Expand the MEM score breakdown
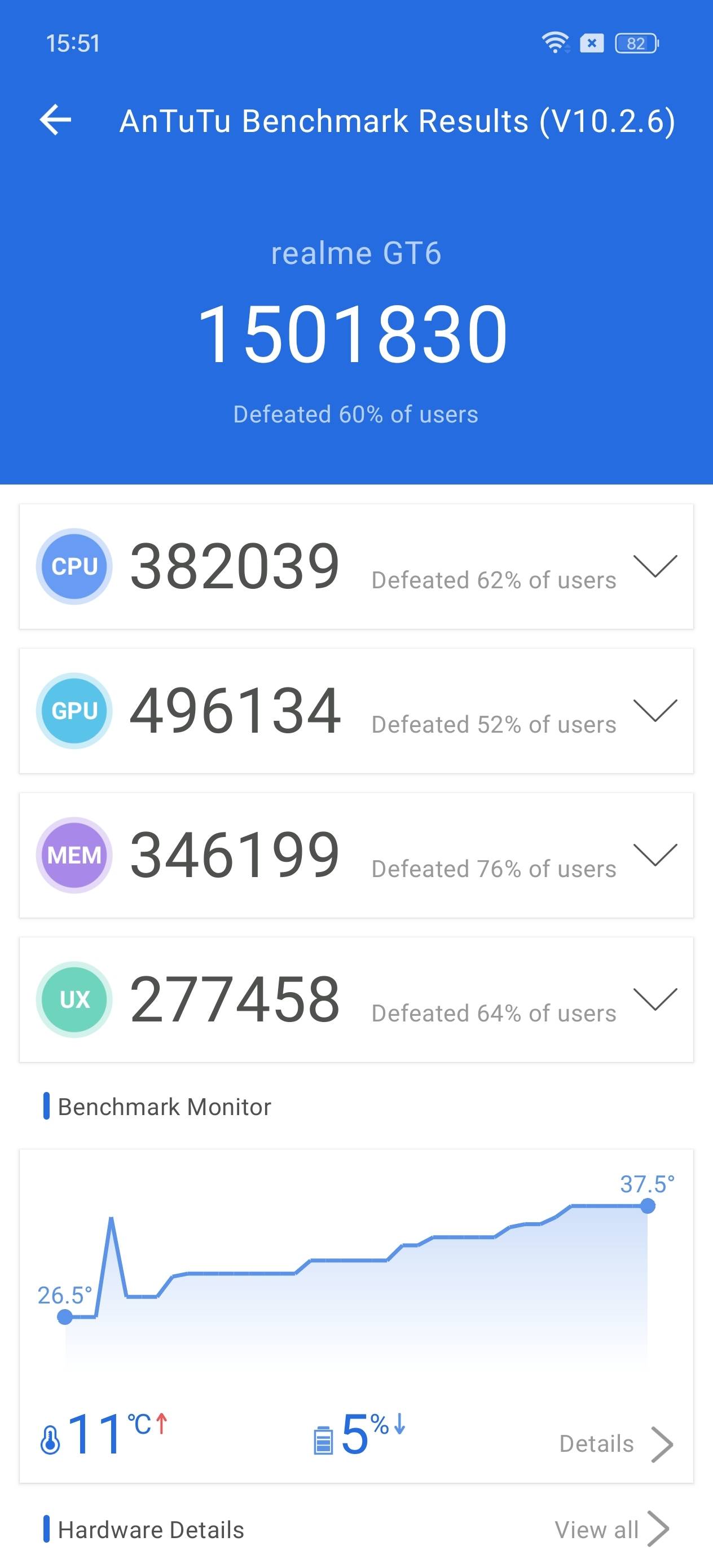 (655, 855)
